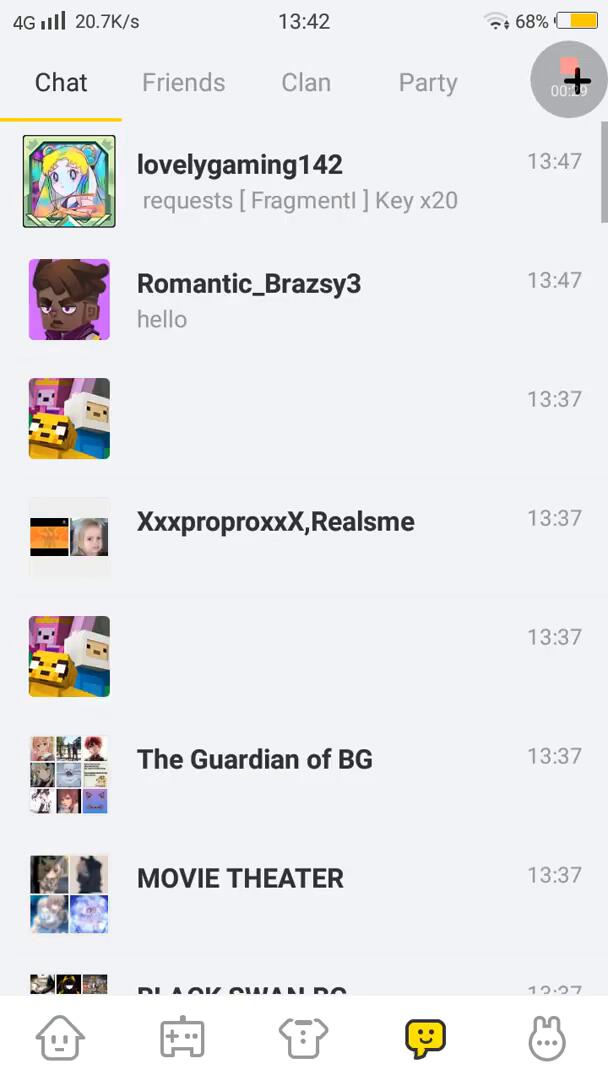
Task: Open the chat with Romantic_Brazsy3
Action: (x=300, y=300)
